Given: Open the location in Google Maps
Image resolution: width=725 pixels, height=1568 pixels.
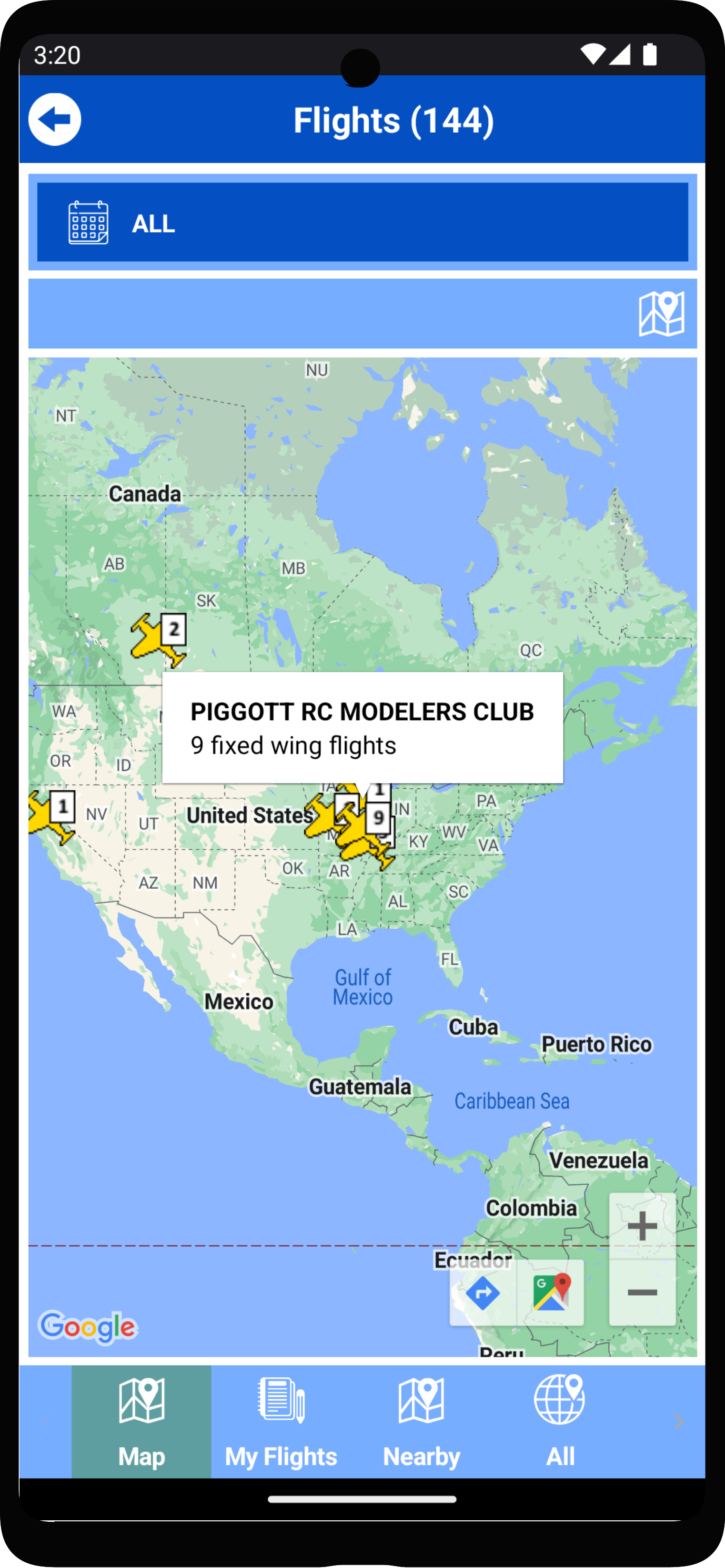Looking at the screenshot, I should pos(551,1293).
